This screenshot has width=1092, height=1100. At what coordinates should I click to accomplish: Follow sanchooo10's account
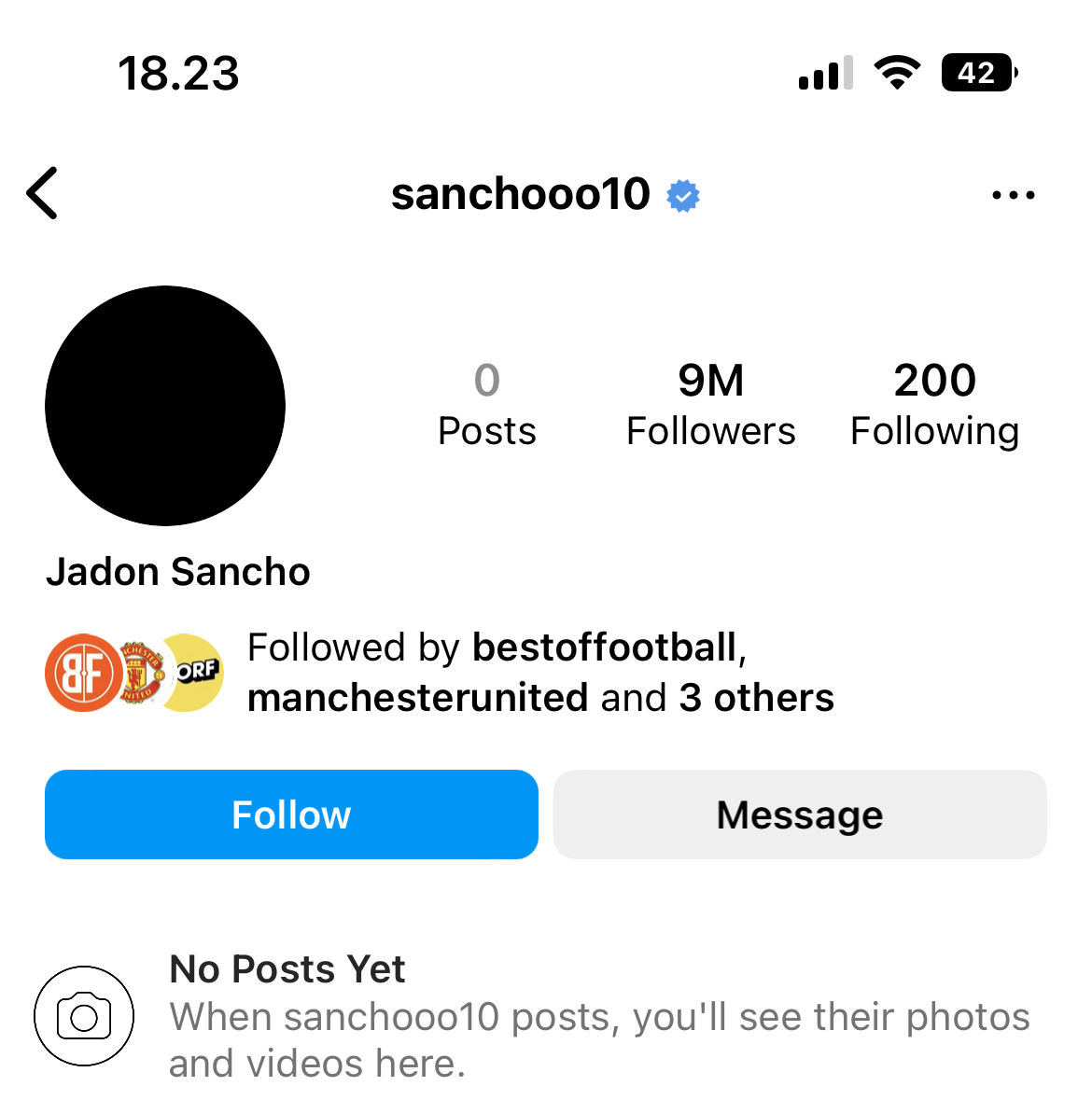(291, 815)
